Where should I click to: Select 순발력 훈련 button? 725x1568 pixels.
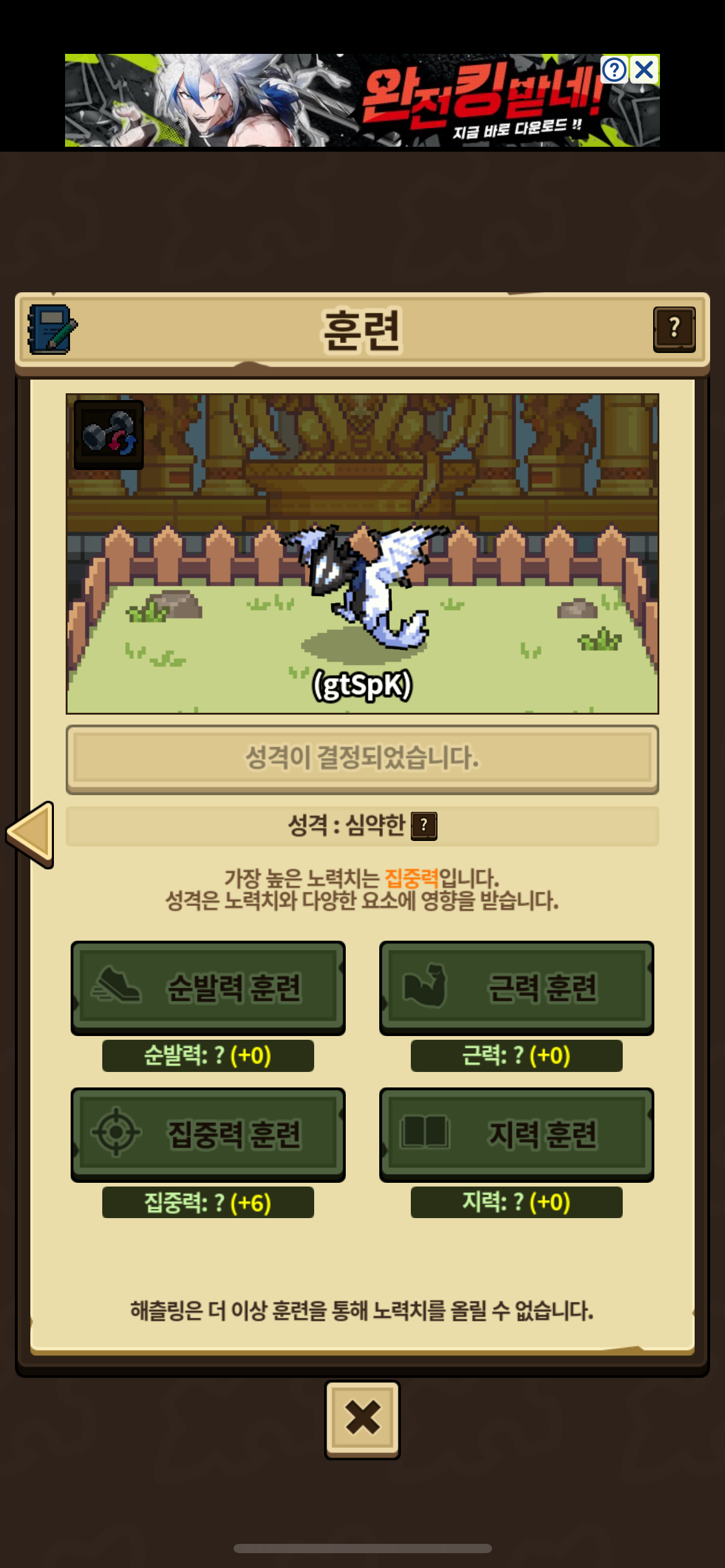[x=208, y=988]
